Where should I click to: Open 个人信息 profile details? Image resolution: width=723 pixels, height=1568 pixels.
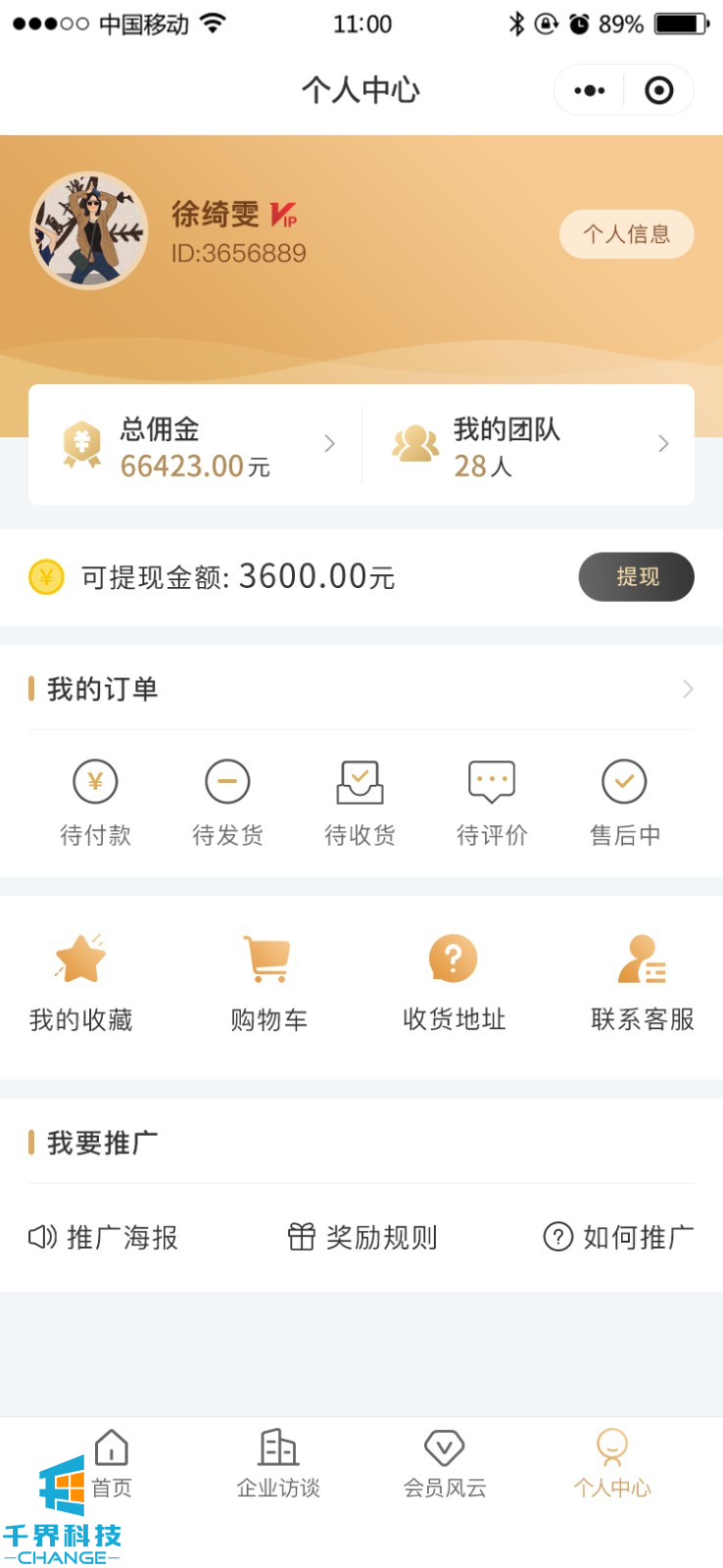[626, 234]
